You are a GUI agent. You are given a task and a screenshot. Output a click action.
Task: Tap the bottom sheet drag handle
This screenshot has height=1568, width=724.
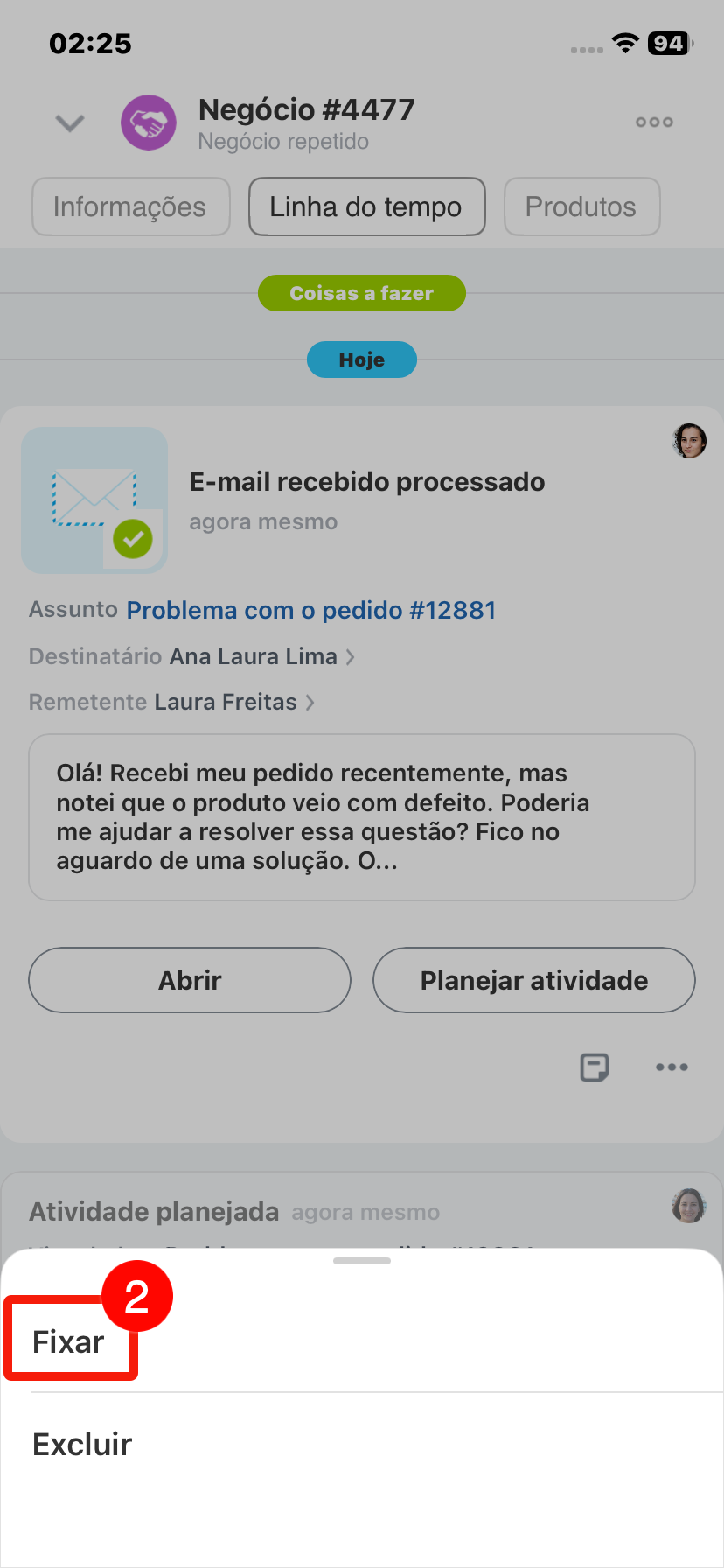click(x=362, y=1261)
